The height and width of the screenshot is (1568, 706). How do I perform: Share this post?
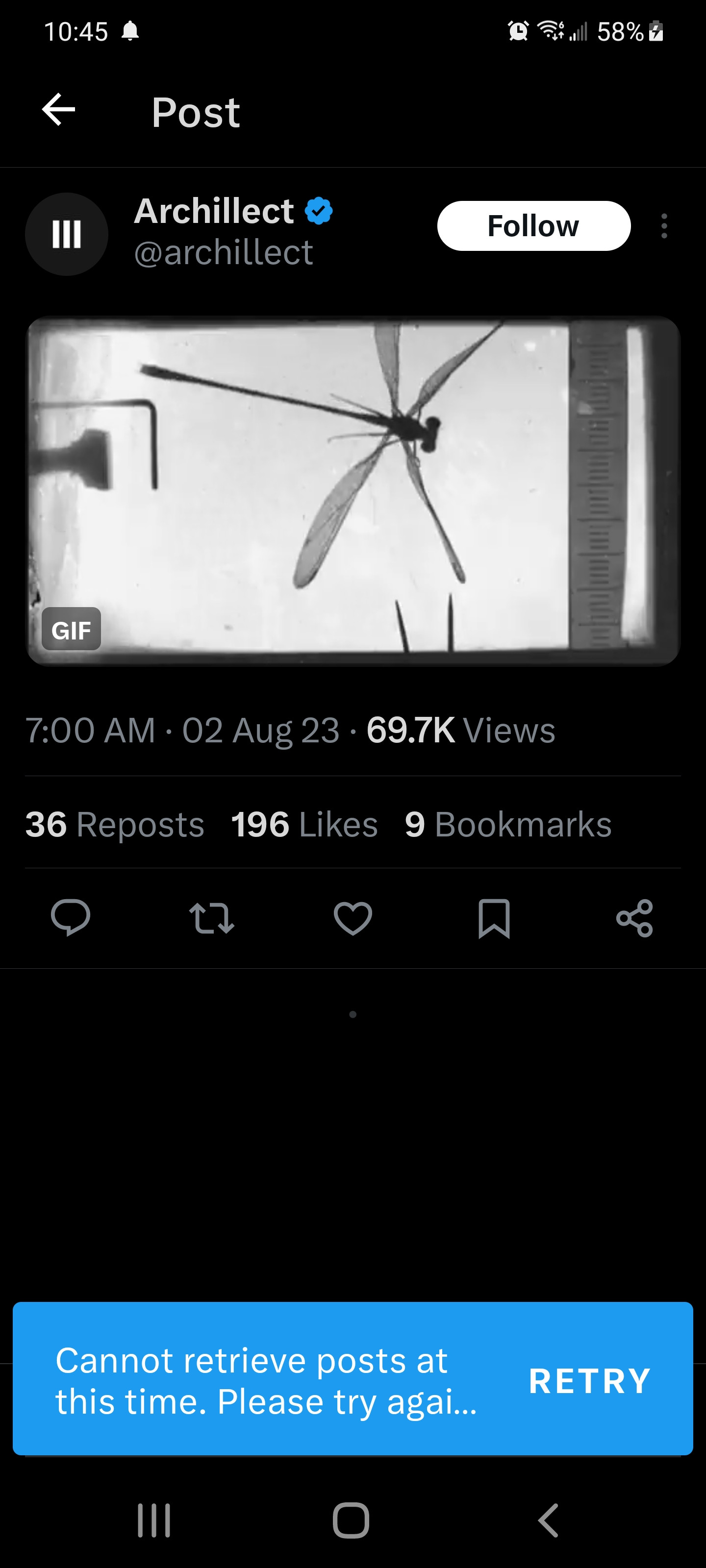coord(635,917)
